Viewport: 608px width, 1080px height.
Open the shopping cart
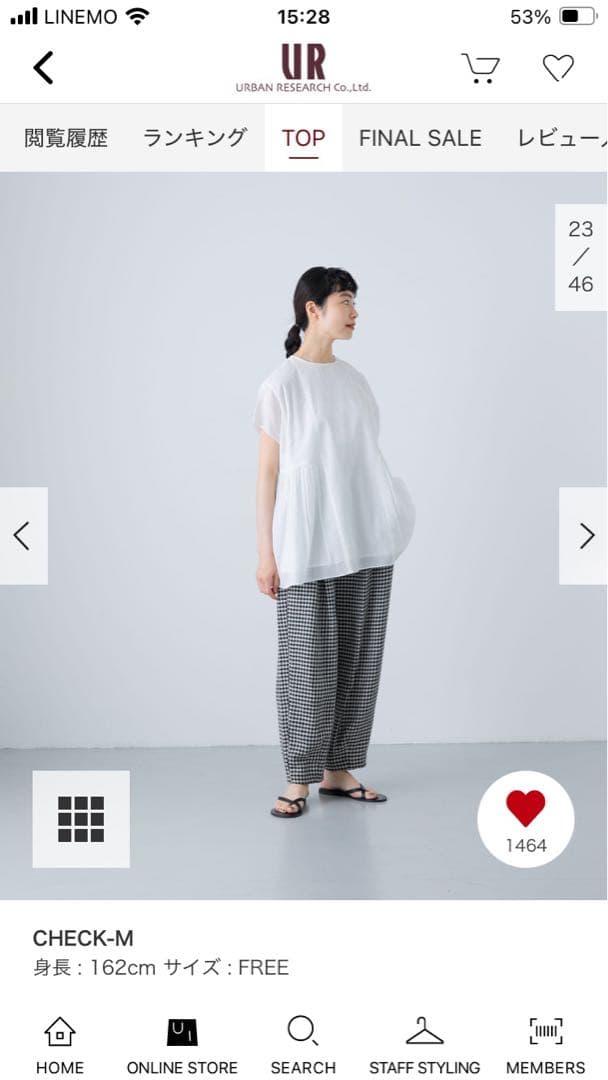point(480,68)
